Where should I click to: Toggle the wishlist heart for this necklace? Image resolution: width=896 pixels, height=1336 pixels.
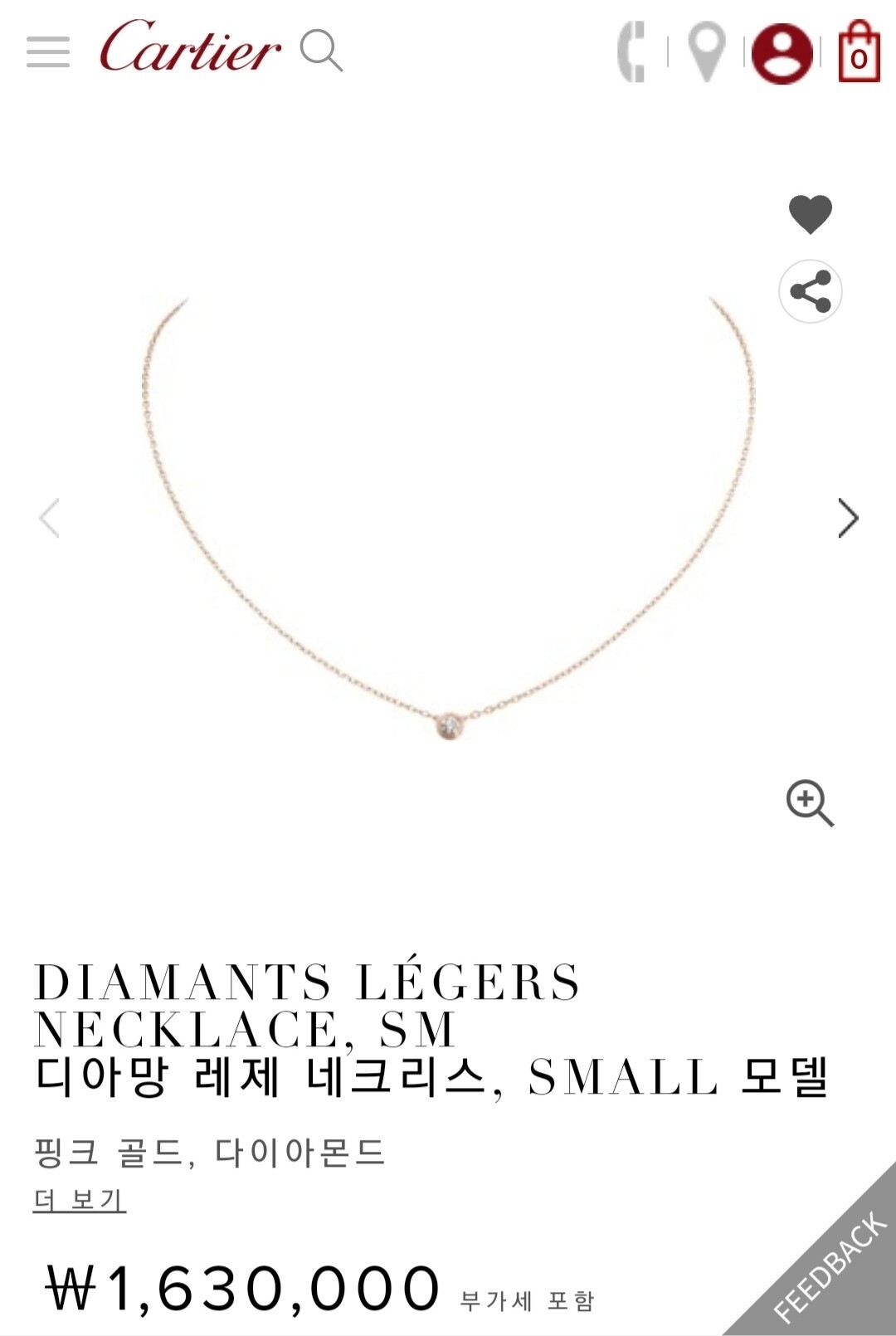coord(810,213)
